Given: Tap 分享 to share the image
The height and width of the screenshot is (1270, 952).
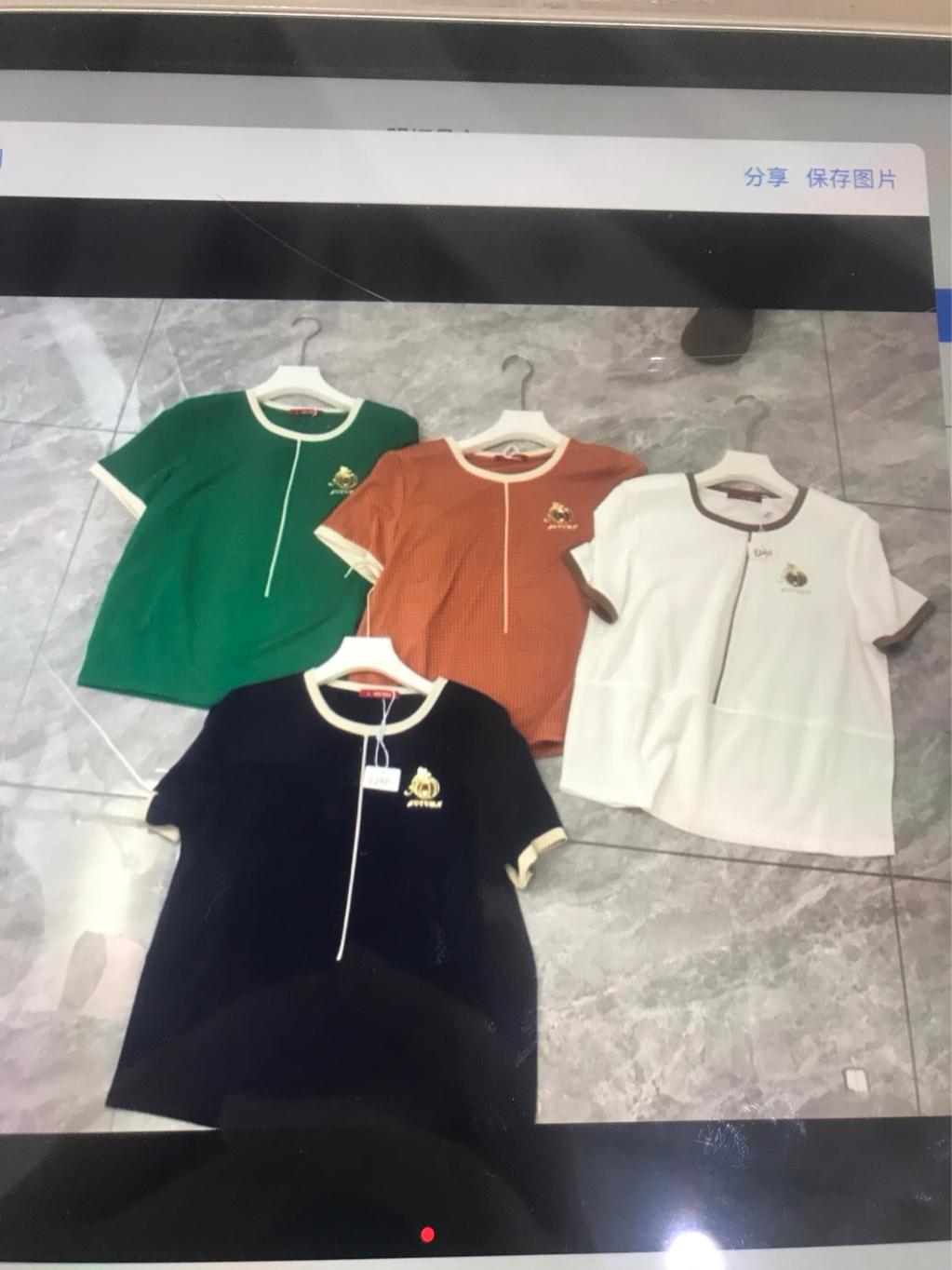Looking at the screenshot, I should [765, 177].
